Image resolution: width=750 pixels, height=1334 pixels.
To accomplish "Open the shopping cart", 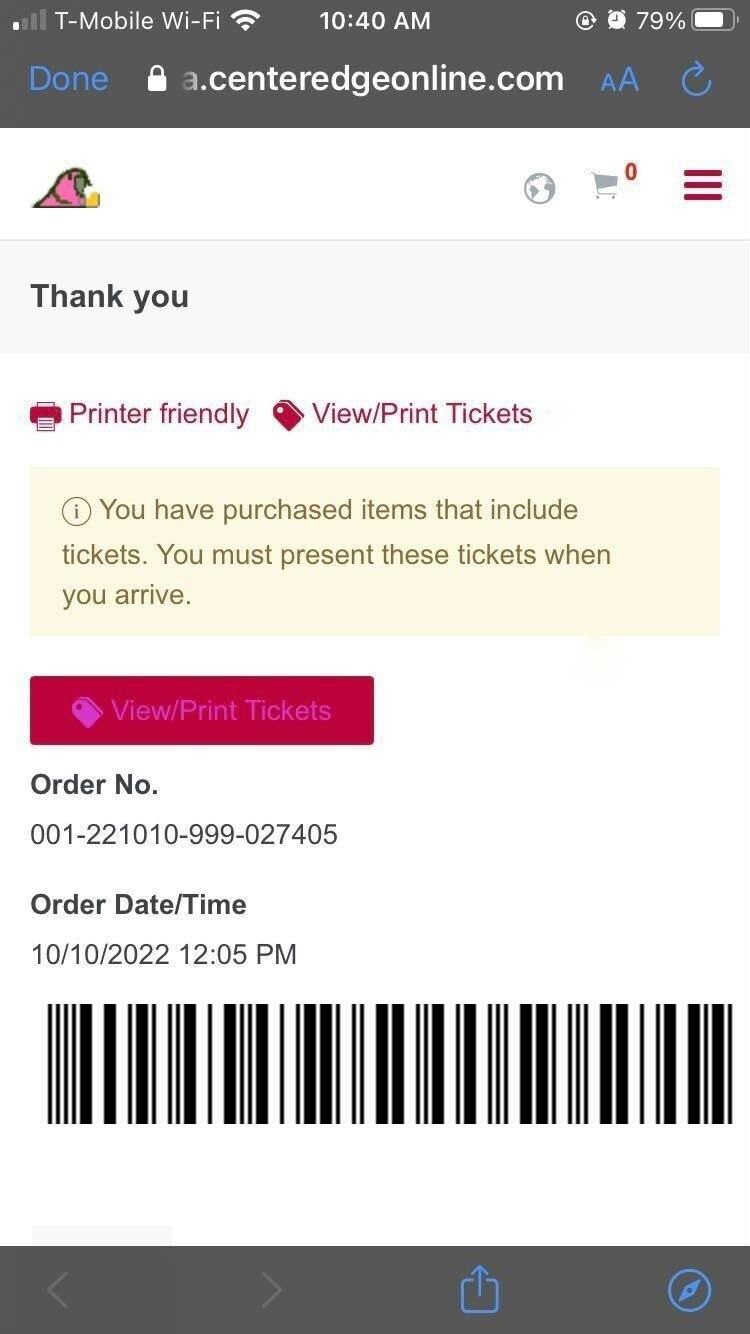I will [x=613, y=182].
